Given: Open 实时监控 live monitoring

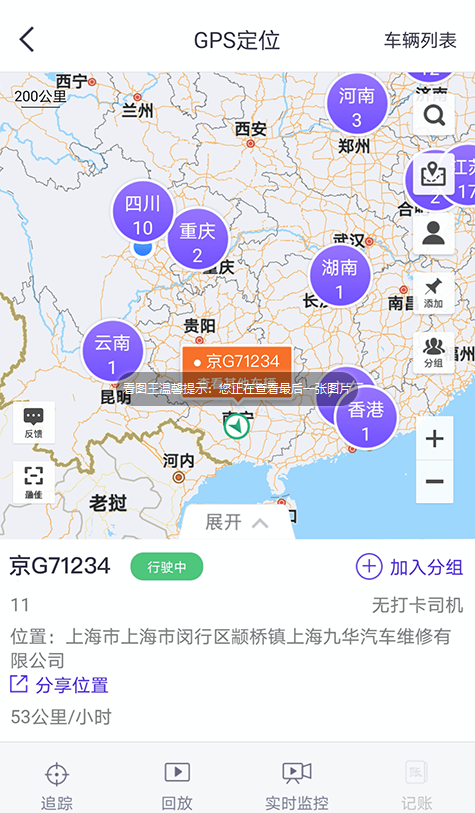Looking at the screenshot, I should pyautogui.click(x=297, y=785).
